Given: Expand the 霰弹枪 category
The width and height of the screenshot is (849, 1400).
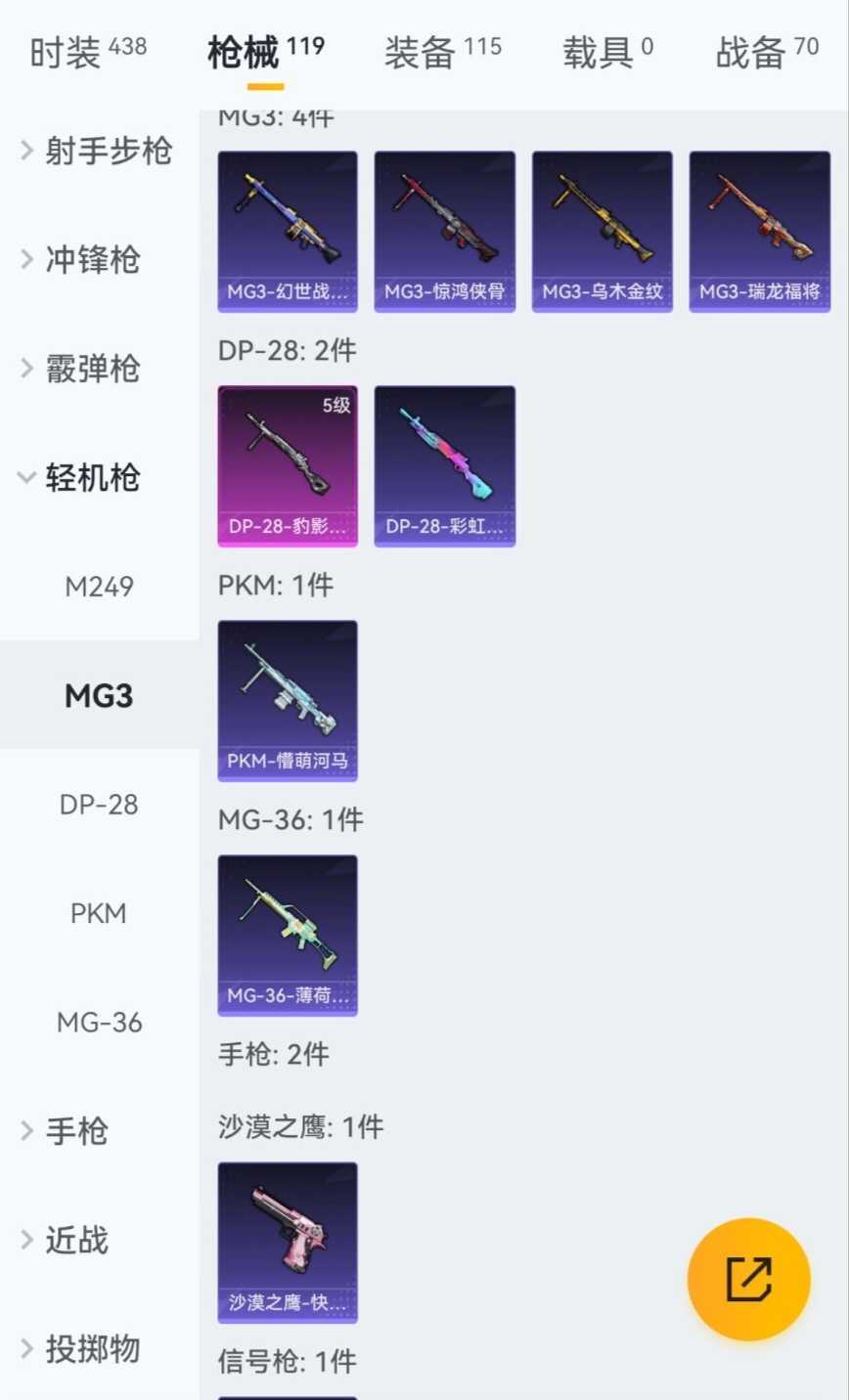Looking at the screenshot, I should tap(83, 369).
